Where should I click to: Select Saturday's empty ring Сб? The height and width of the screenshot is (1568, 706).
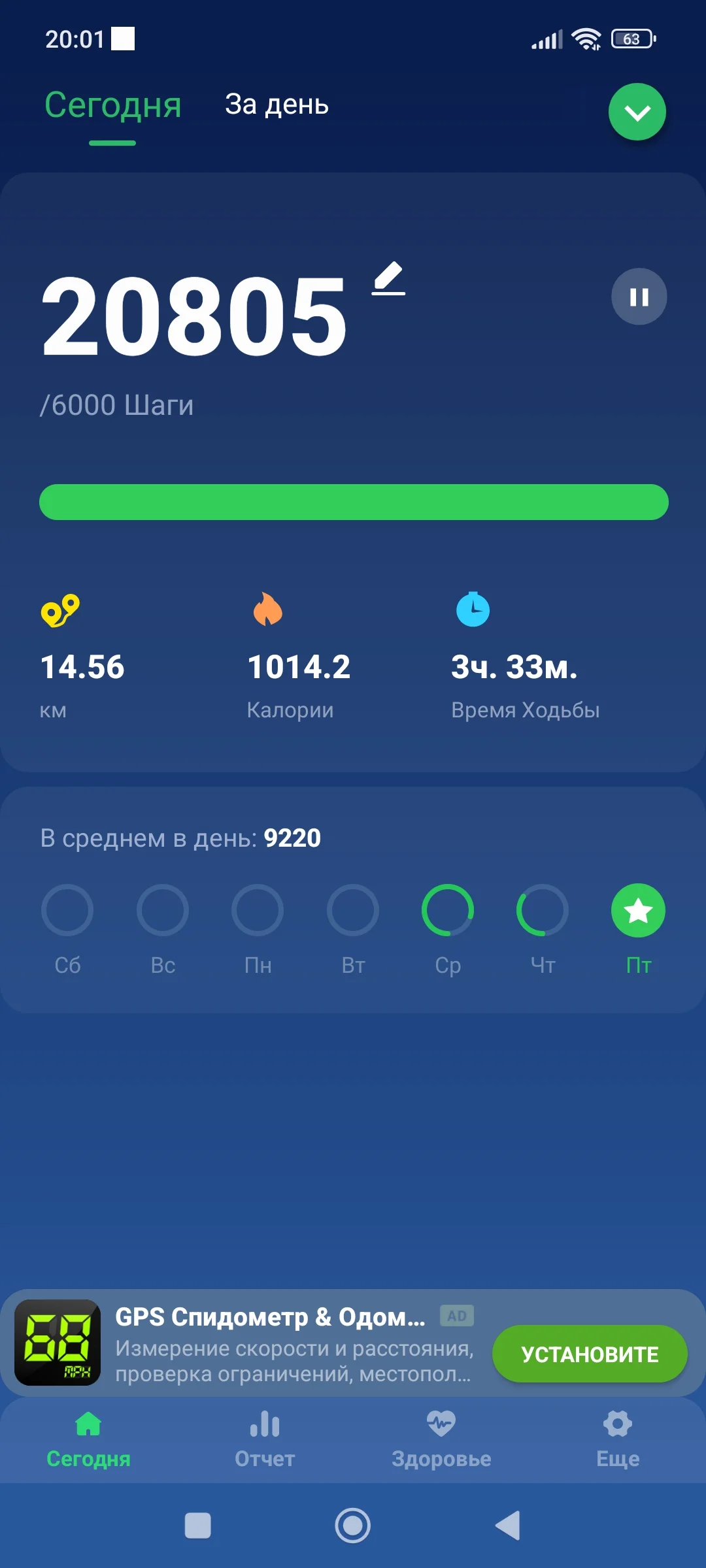click(x=67, y=909)
